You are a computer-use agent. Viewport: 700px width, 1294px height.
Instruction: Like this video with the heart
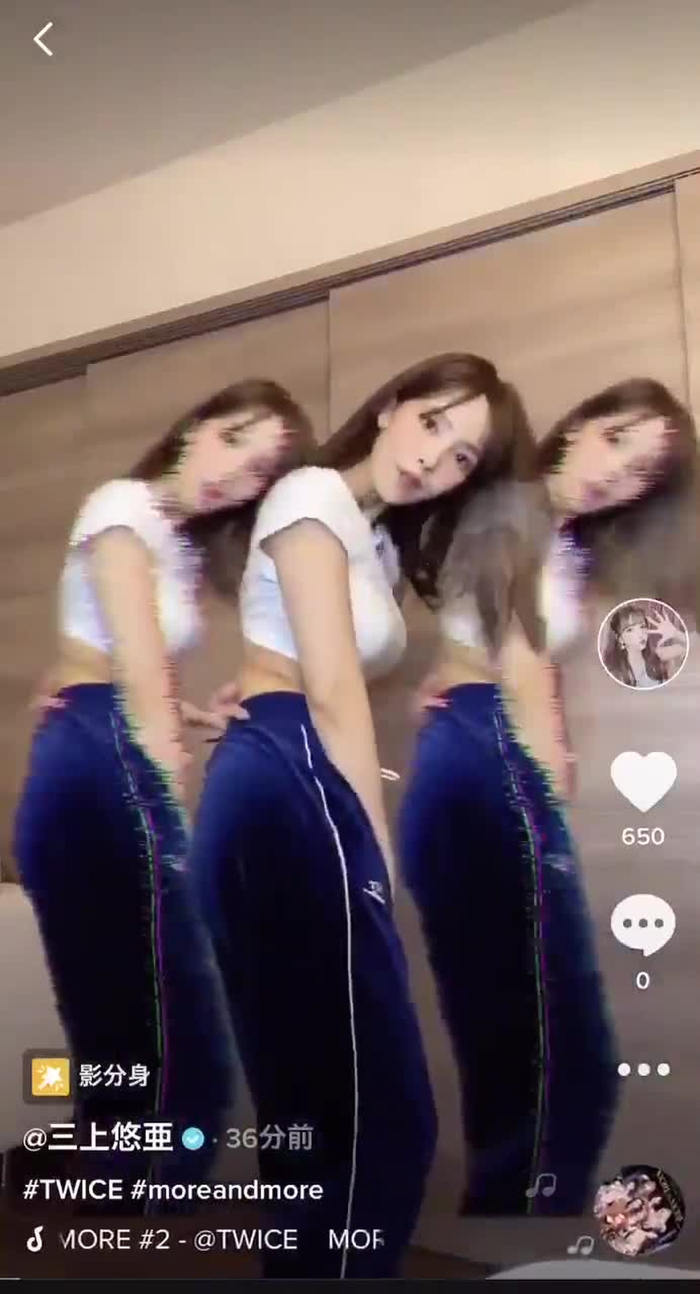[x=643, y=781]
